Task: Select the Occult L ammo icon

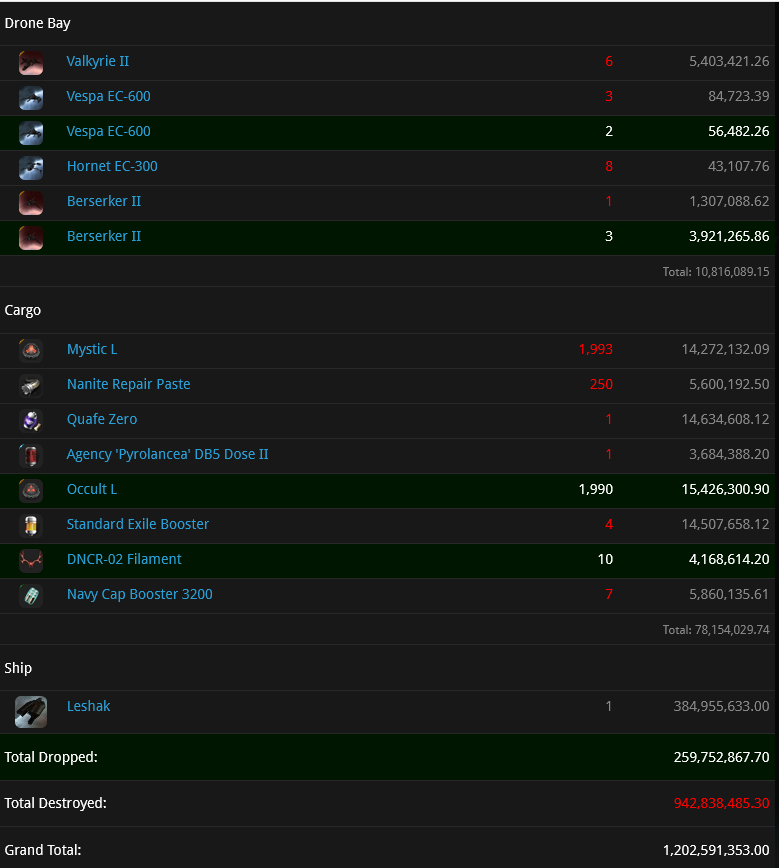Action: 30,489
